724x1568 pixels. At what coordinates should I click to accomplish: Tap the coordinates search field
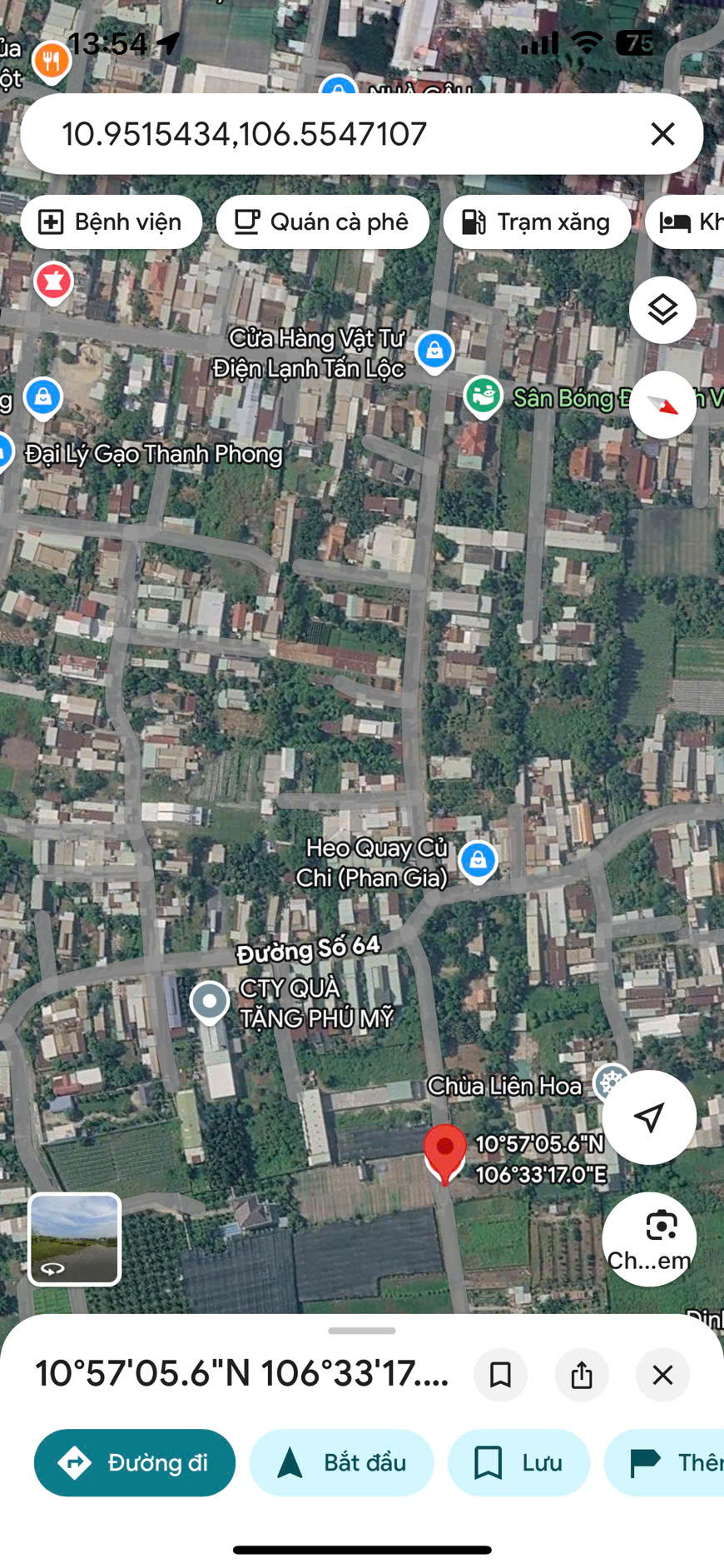[333, 134]
